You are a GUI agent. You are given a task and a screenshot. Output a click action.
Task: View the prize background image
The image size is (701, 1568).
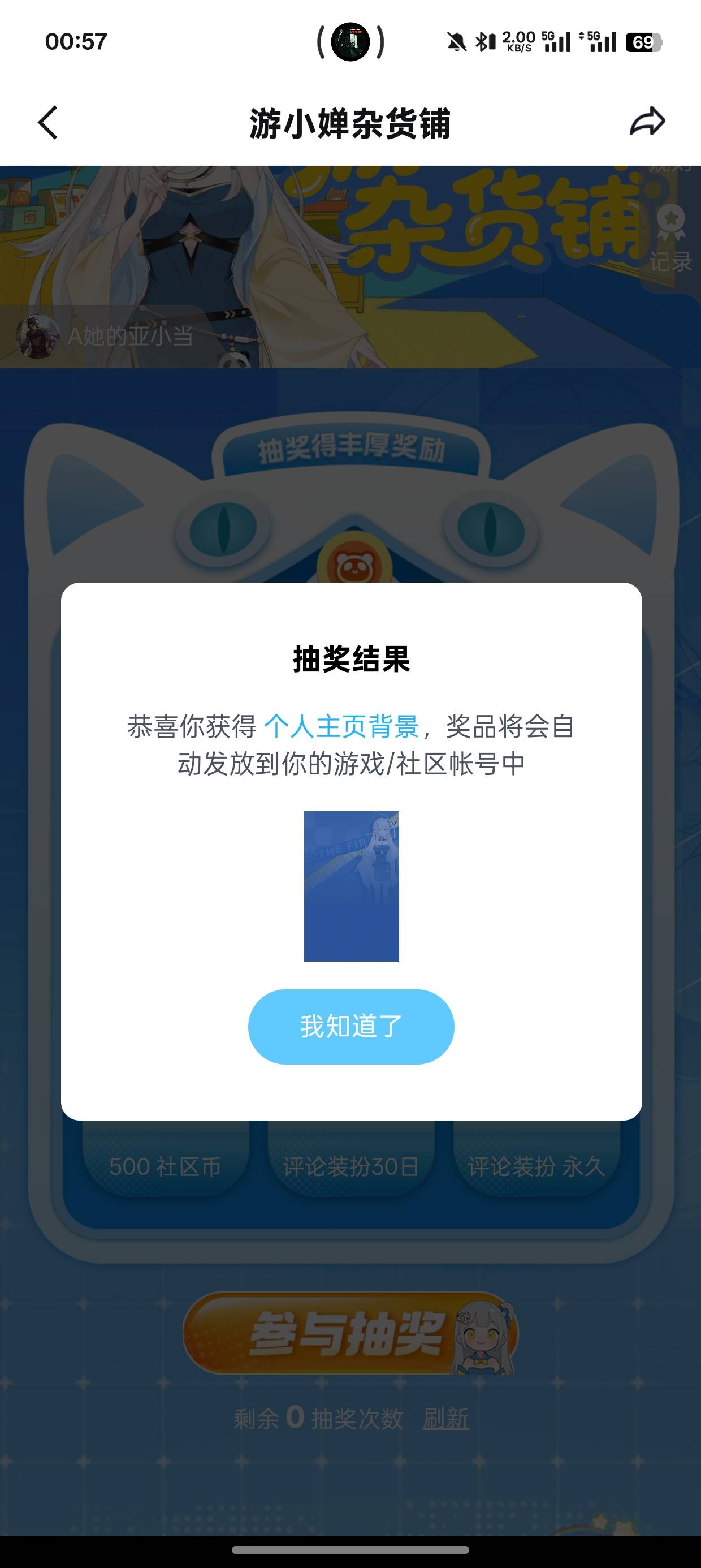point(351,886)
